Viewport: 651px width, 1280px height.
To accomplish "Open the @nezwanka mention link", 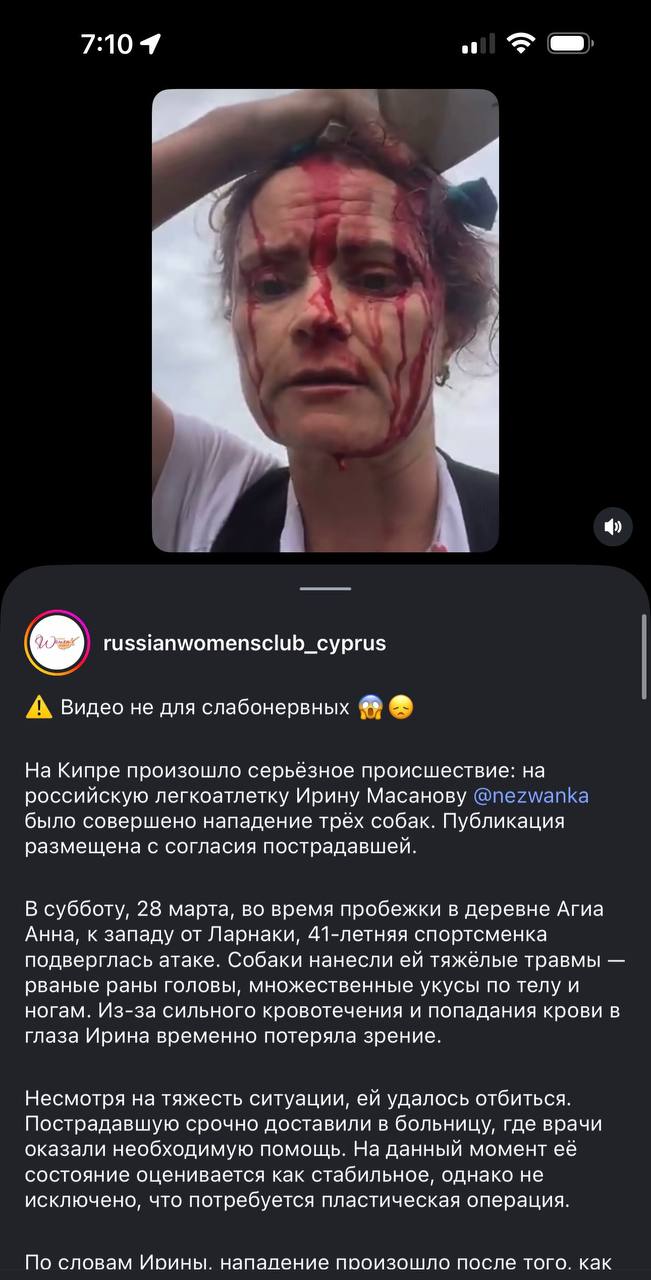I will click(x=530, y=795).
